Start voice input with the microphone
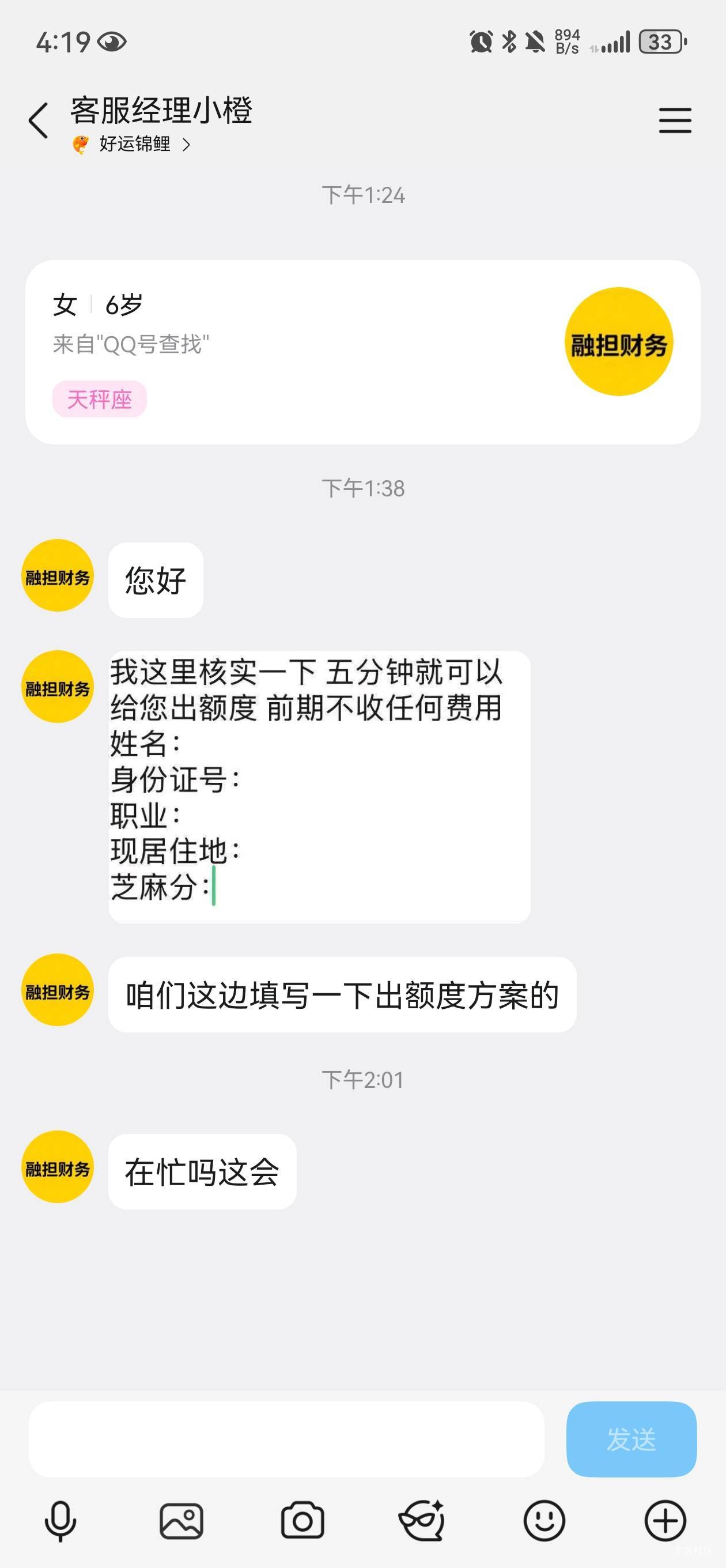This screenshot has height=1568, width=726. pos(60,1521)
